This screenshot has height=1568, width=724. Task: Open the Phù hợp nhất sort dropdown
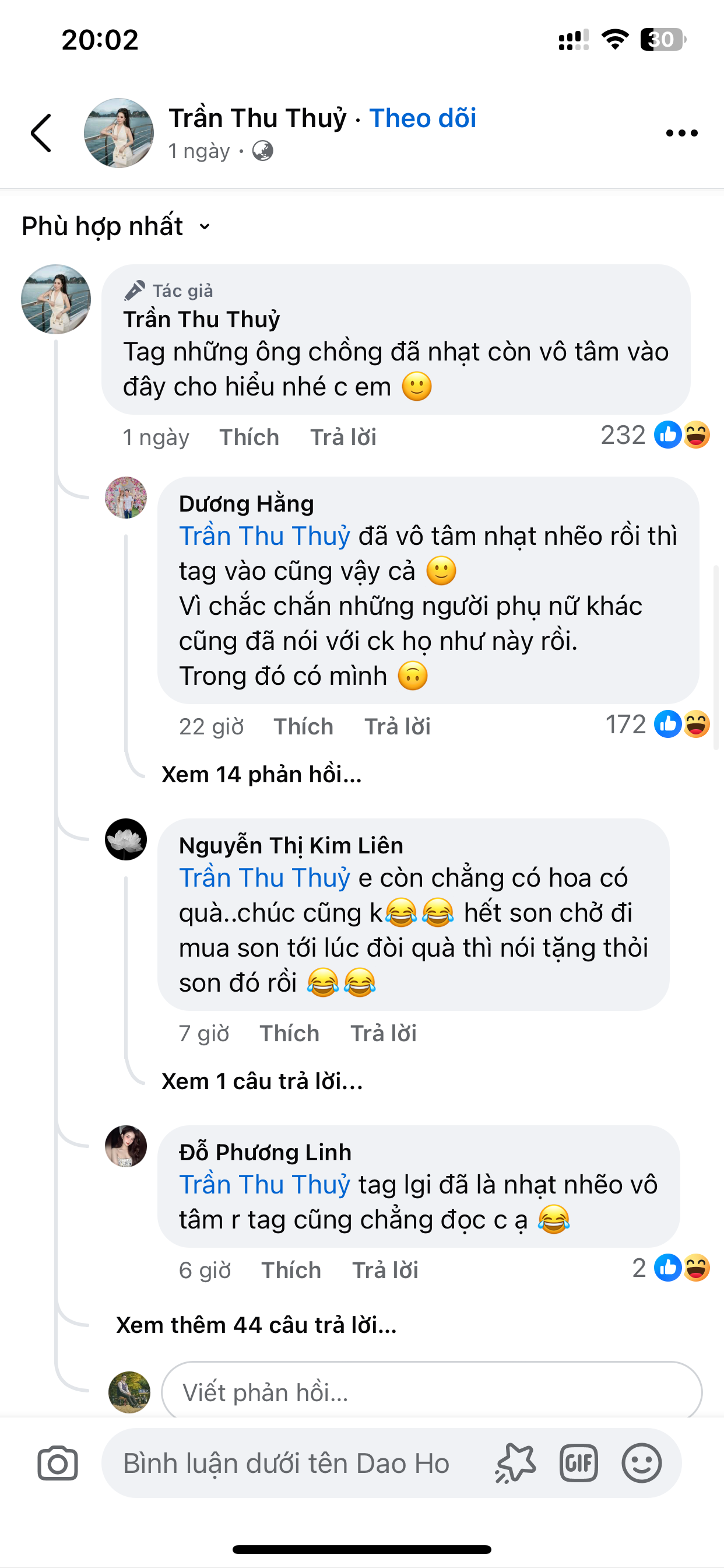coord(115,226)
